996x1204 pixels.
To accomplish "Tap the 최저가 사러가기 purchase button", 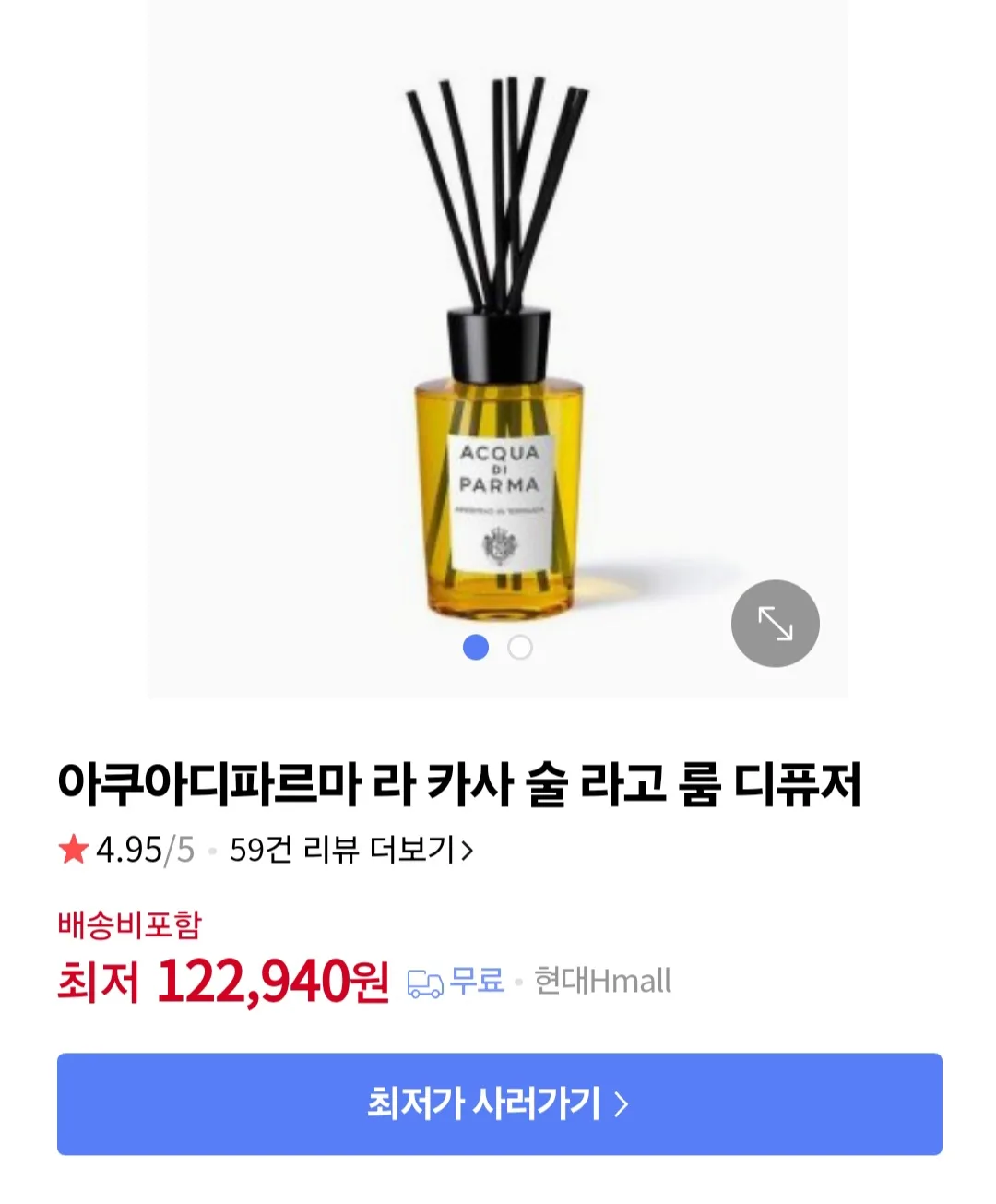I will click(498, 1103).
